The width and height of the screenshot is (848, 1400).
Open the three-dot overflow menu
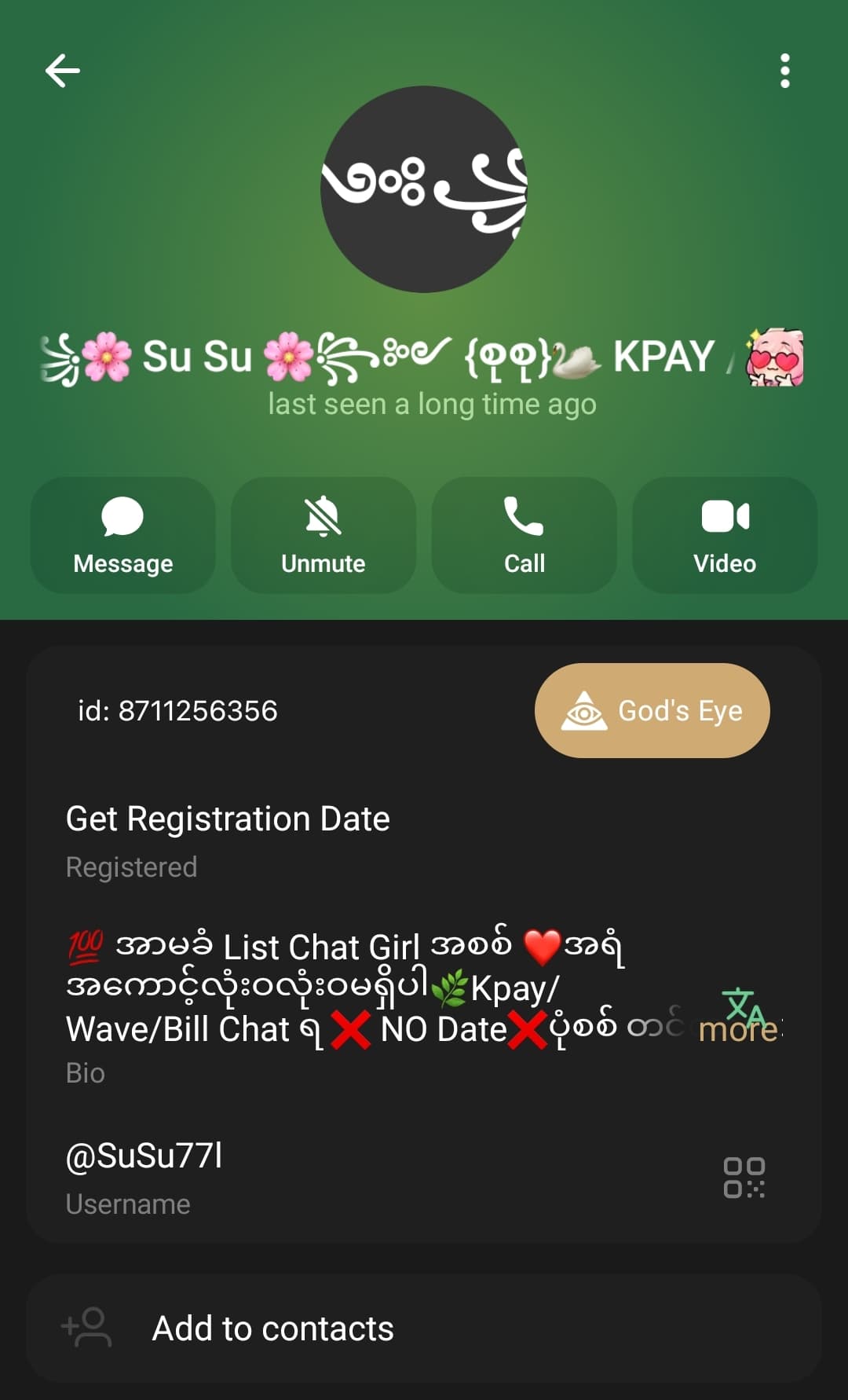(x=784, y=71)
